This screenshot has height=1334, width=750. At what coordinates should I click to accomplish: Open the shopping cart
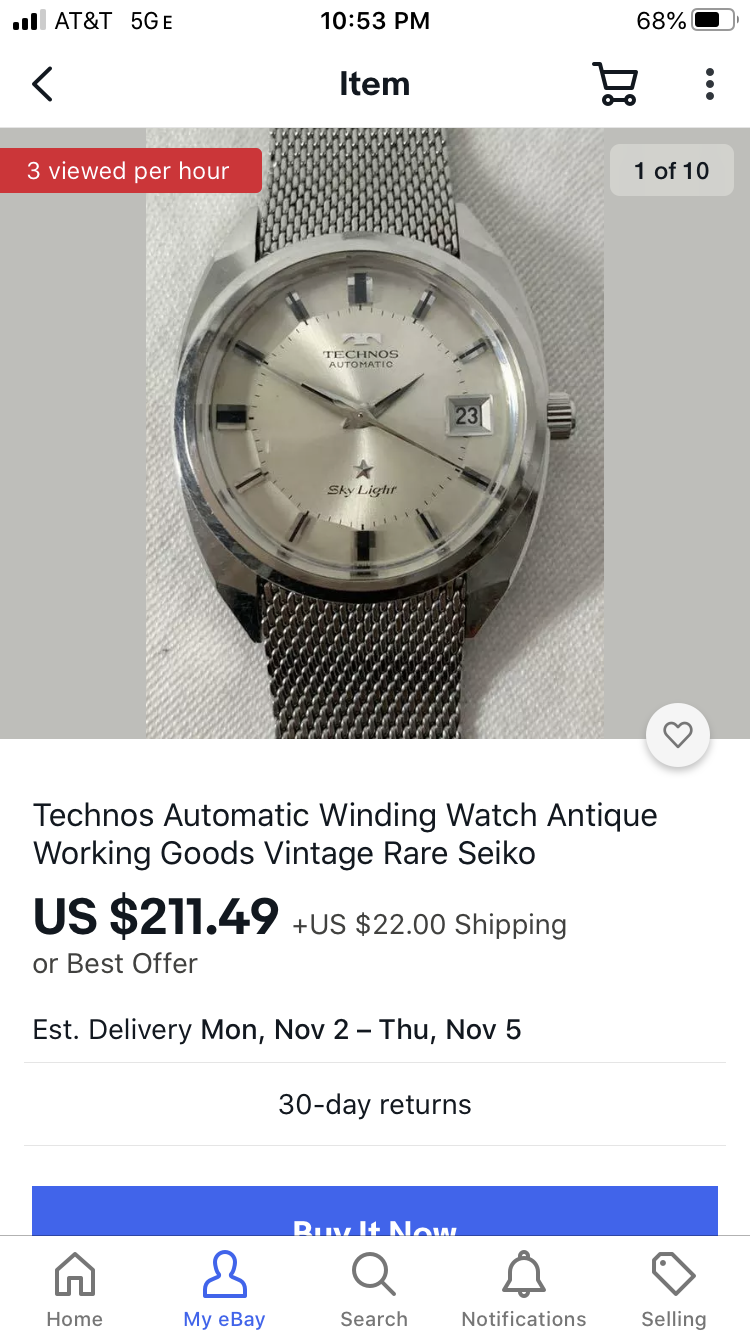click(x=614, y=84)
